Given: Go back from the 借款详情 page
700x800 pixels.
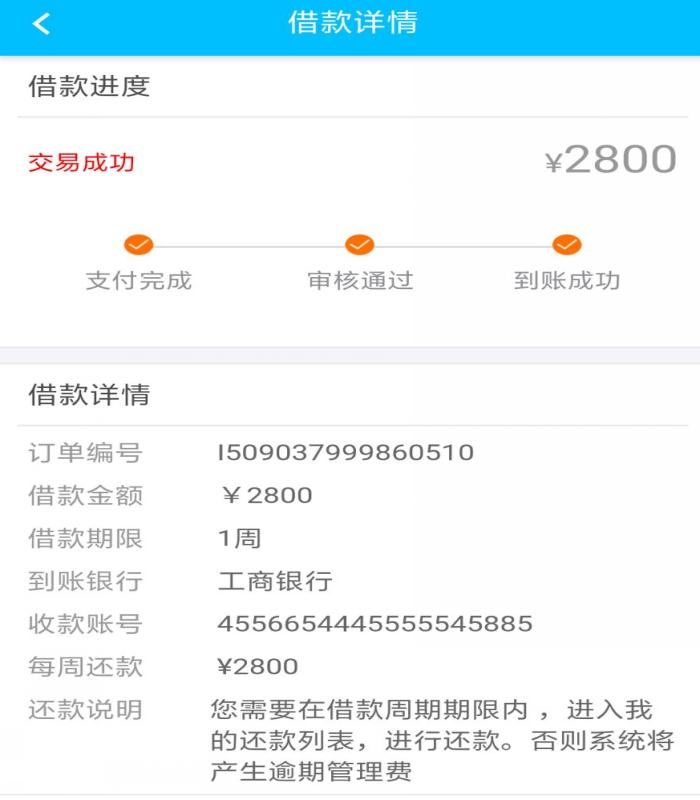Looking at the screenshot, I should pos(41,24).
